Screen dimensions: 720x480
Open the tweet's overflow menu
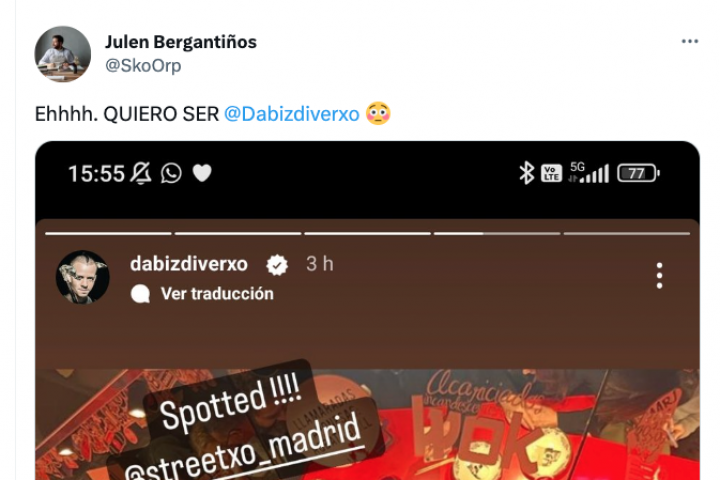[x=689, y=42]
